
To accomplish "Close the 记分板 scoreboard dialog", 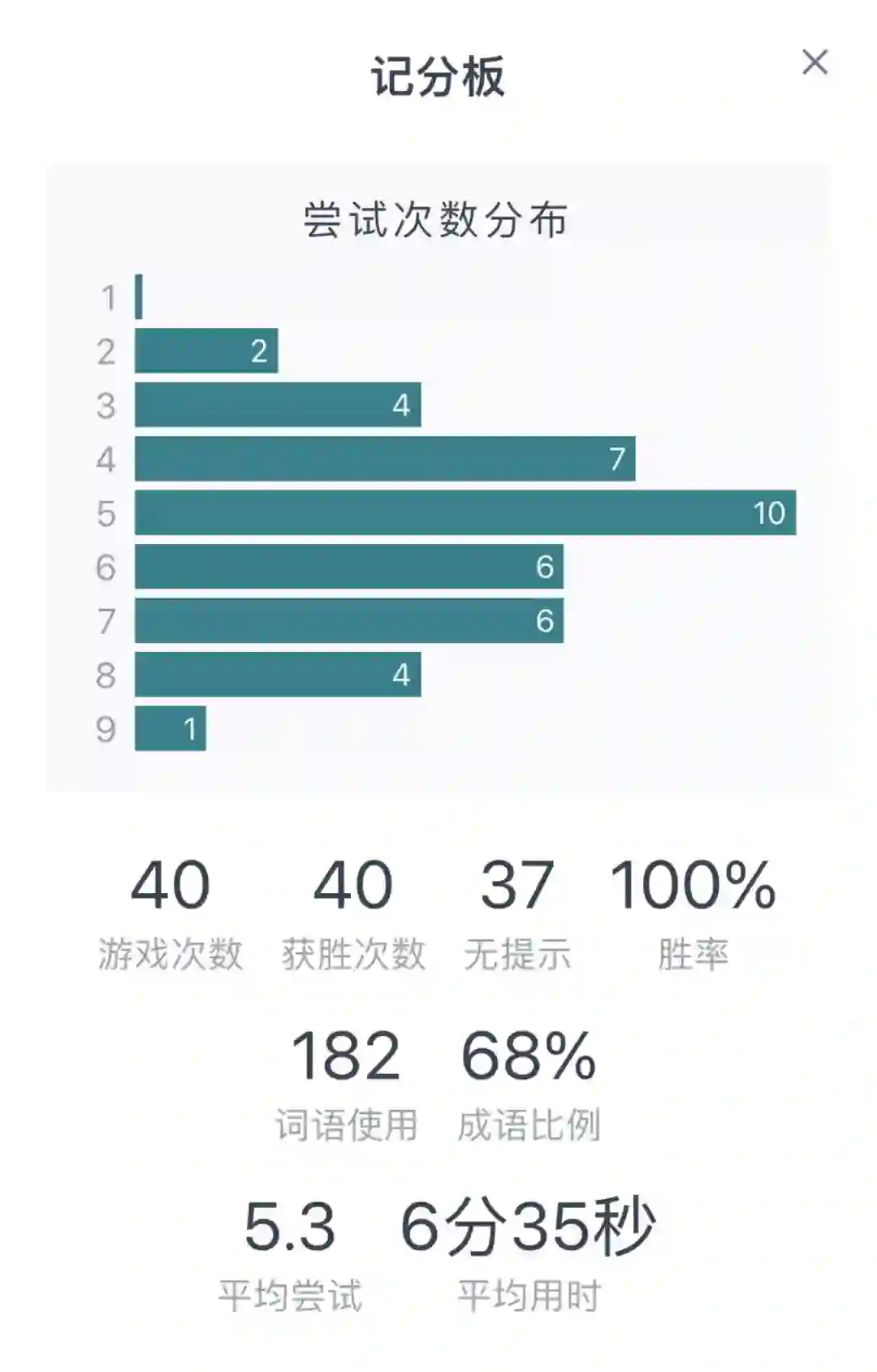I will click(814, 62).
